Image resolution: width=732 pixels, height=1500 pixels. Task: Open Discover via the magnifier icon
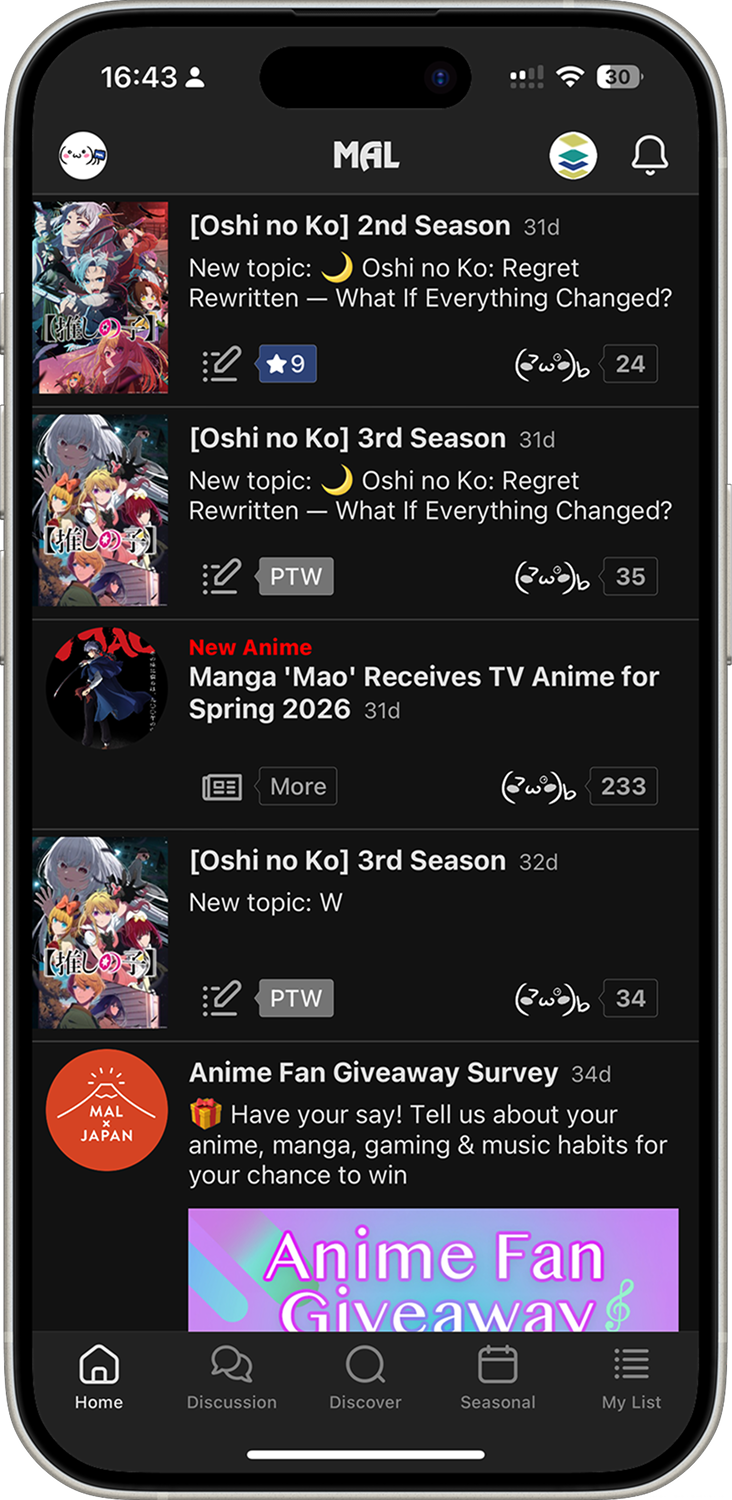tap(365, 1375)
